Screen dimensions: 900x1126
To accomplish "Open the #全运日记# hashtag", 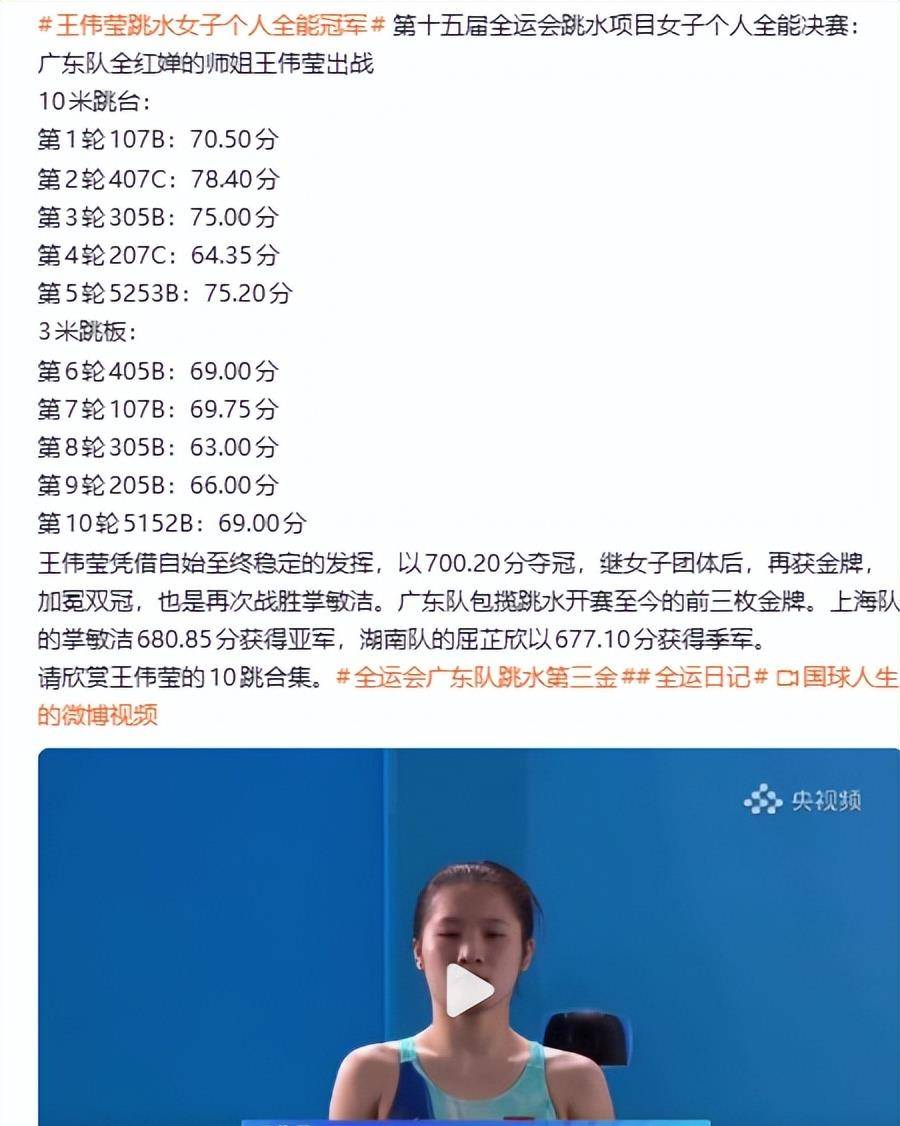I will pyautogui.click(x=702, y=677).
